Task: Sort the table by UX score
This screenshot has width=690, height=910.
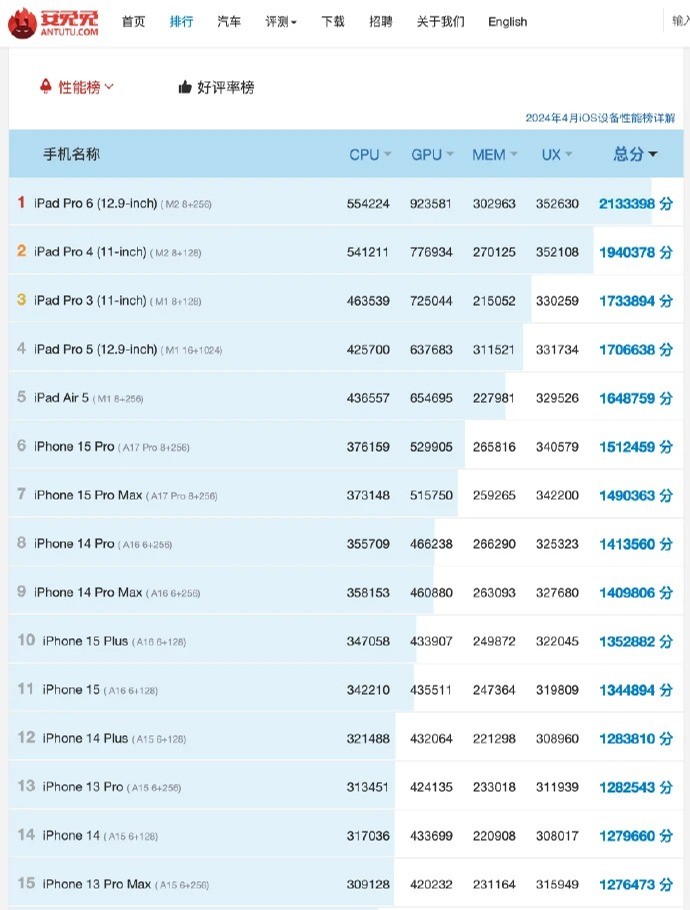Action: click(x=556, y=154)
